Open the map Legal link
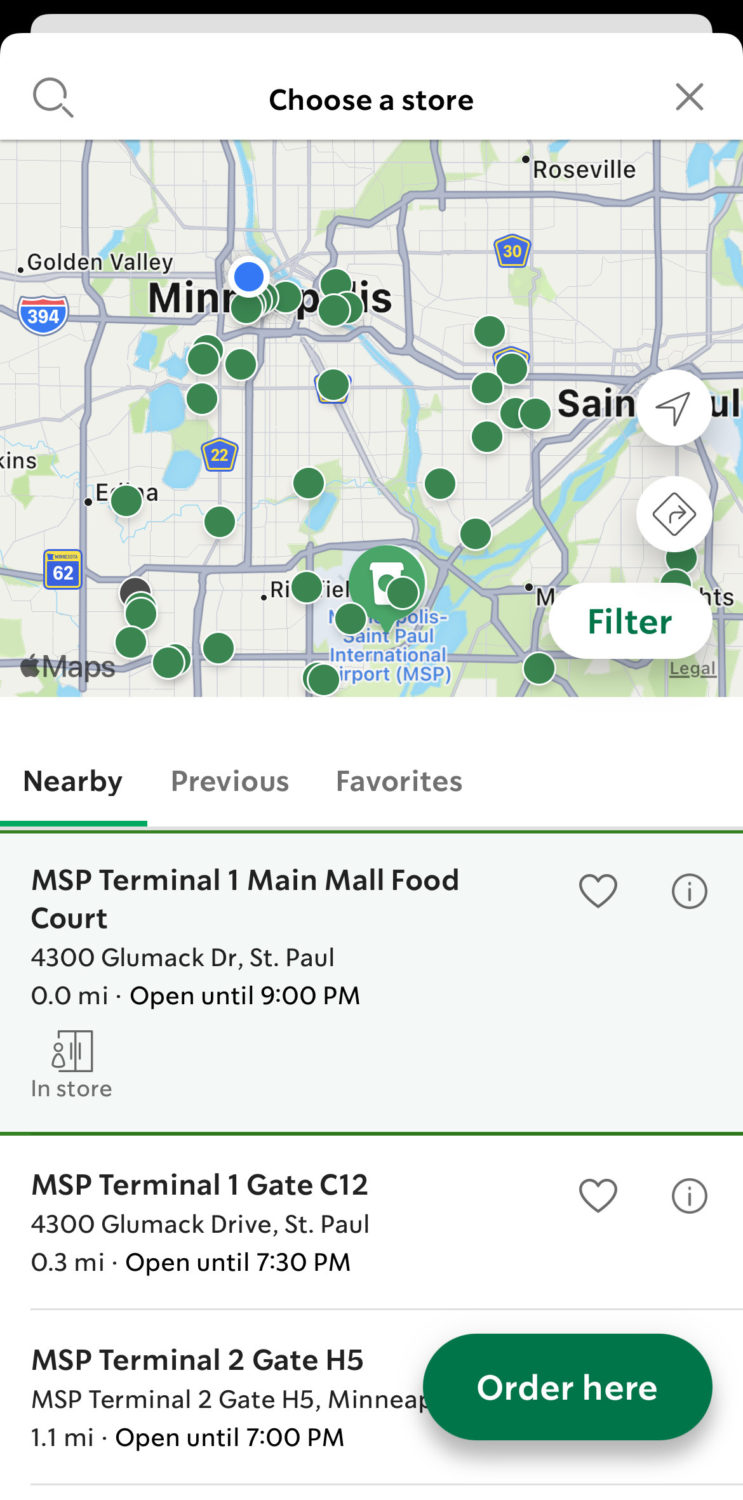This screenshot has height=1500, width=743. 692,668
